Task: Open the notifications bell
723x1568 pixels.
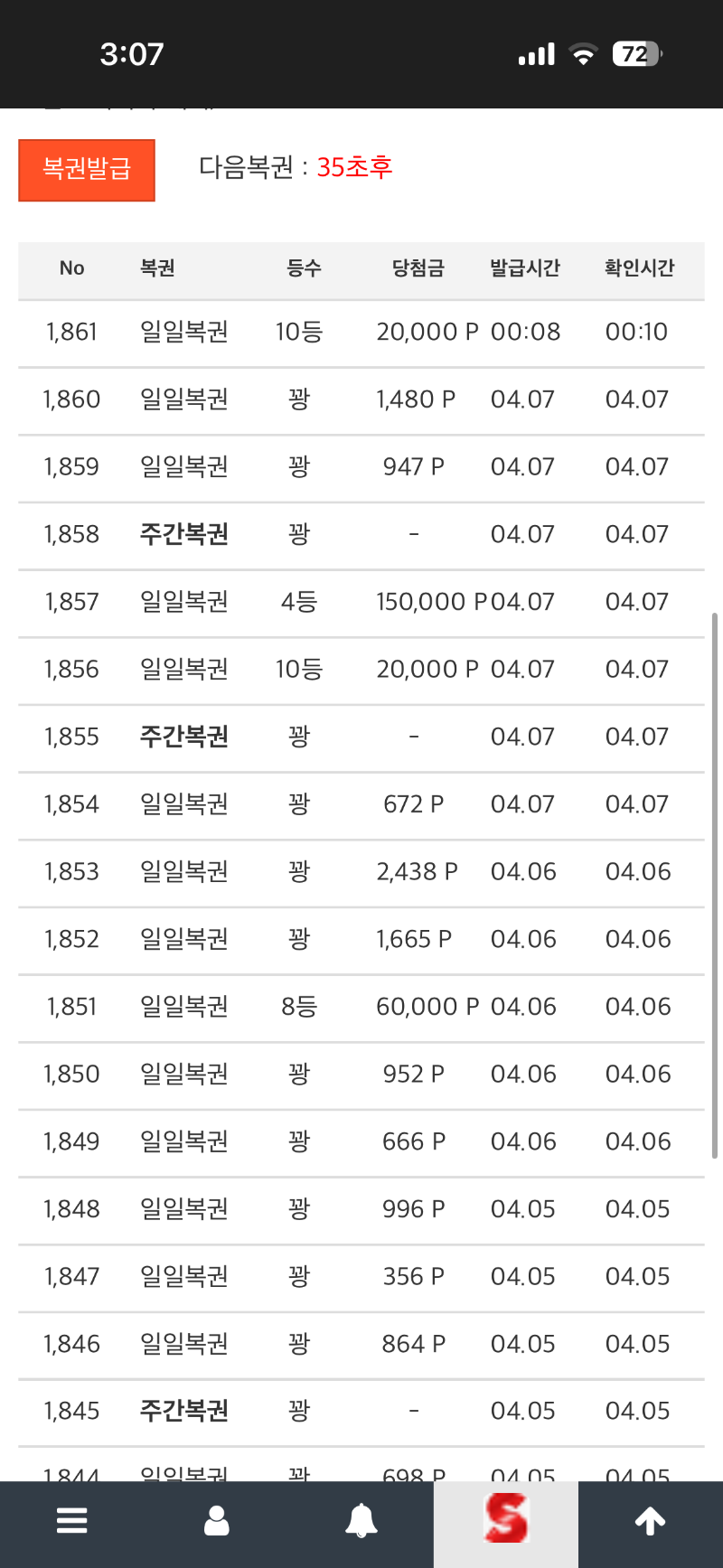Action: pos(361,1522)
